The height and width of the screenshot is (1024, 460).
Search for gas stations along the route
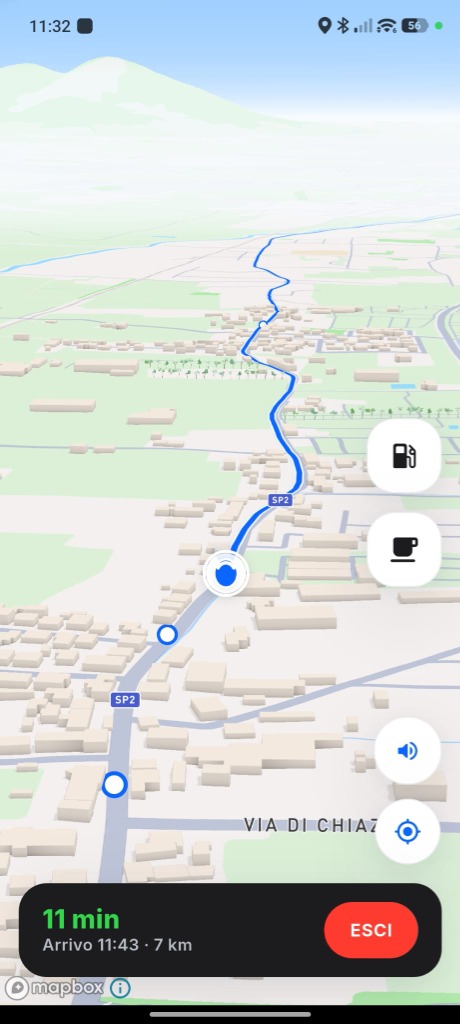point(404,455)
